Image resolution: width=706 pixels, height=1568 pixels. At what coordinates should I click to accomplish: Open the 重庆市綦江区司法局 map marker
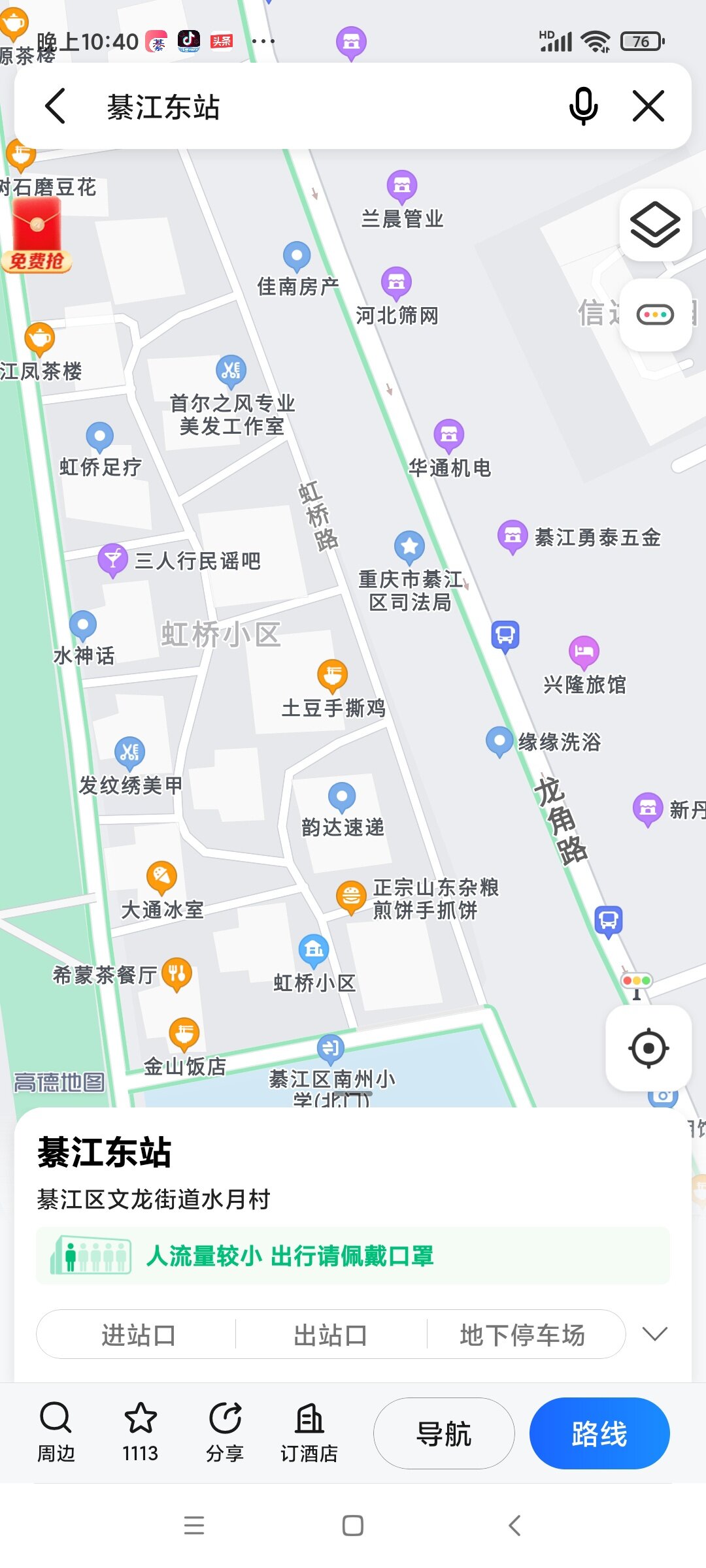click(x=410, y=546)
